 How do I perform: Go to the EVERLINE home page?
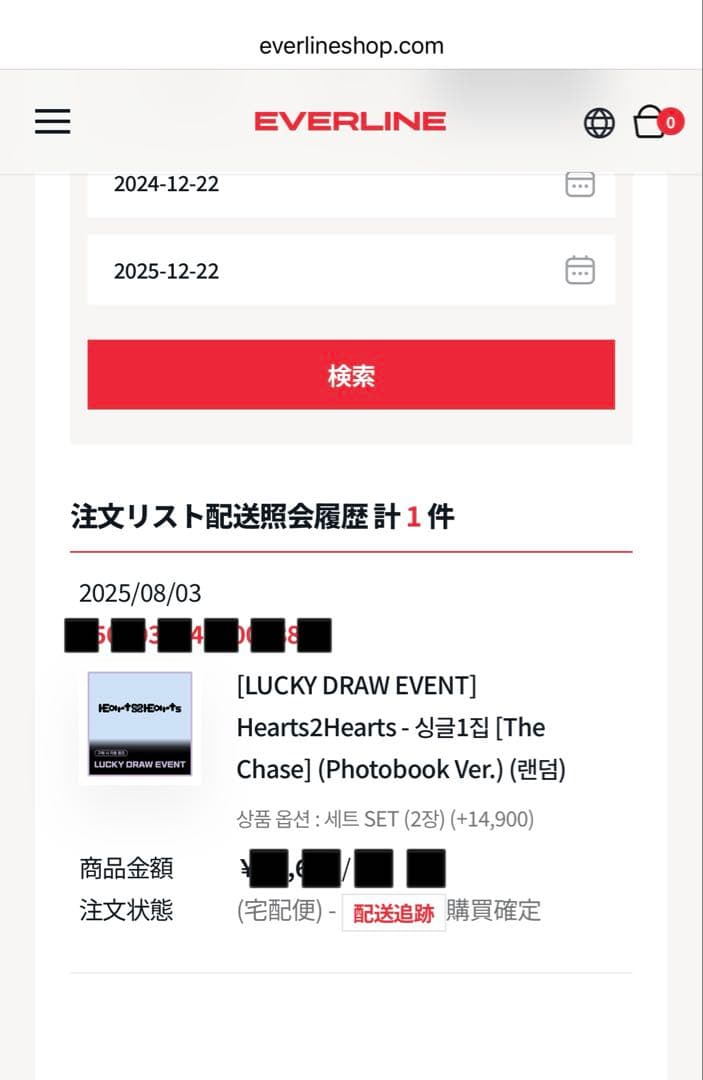(x=350, y=122)
